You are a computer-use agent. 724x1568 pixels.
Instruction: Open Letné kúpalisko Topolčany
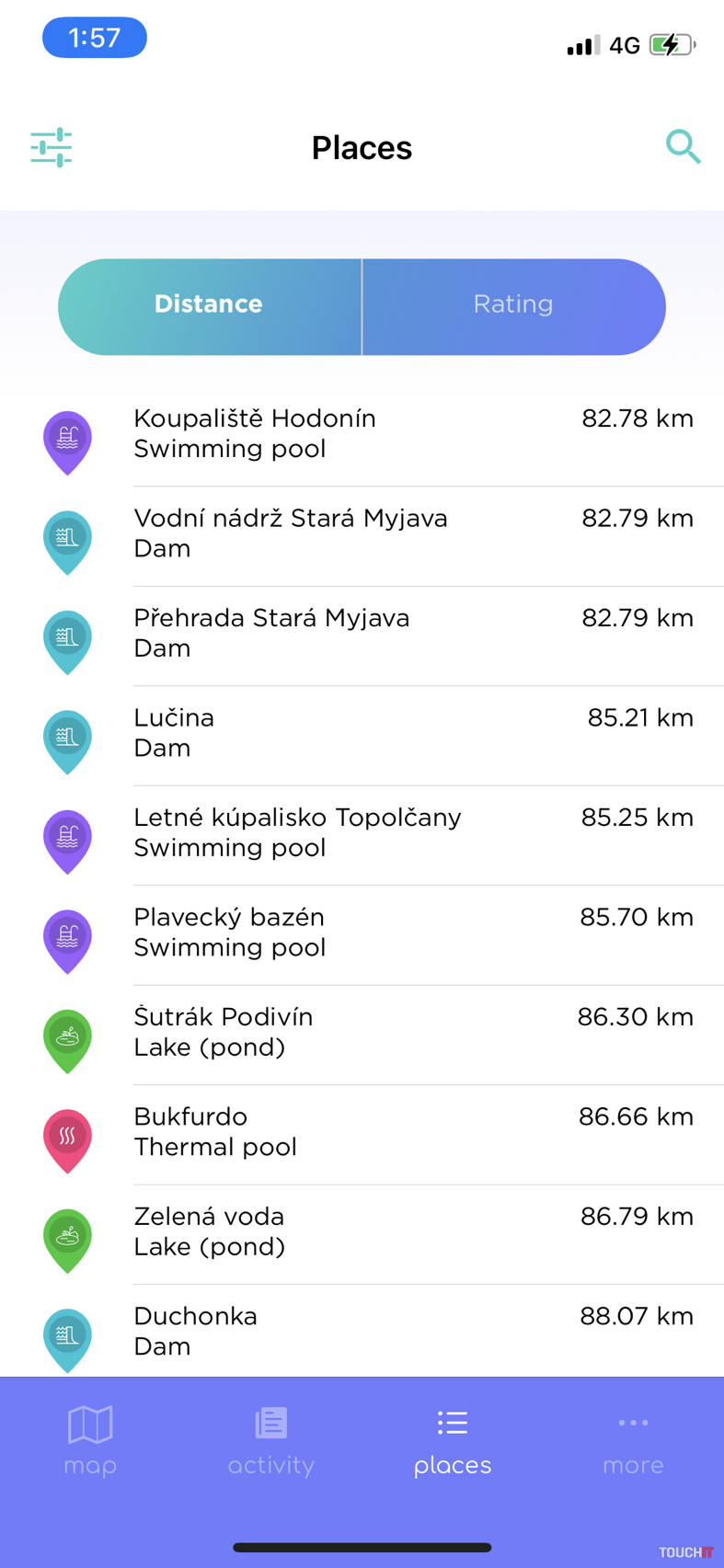click(x=368, y=832)
